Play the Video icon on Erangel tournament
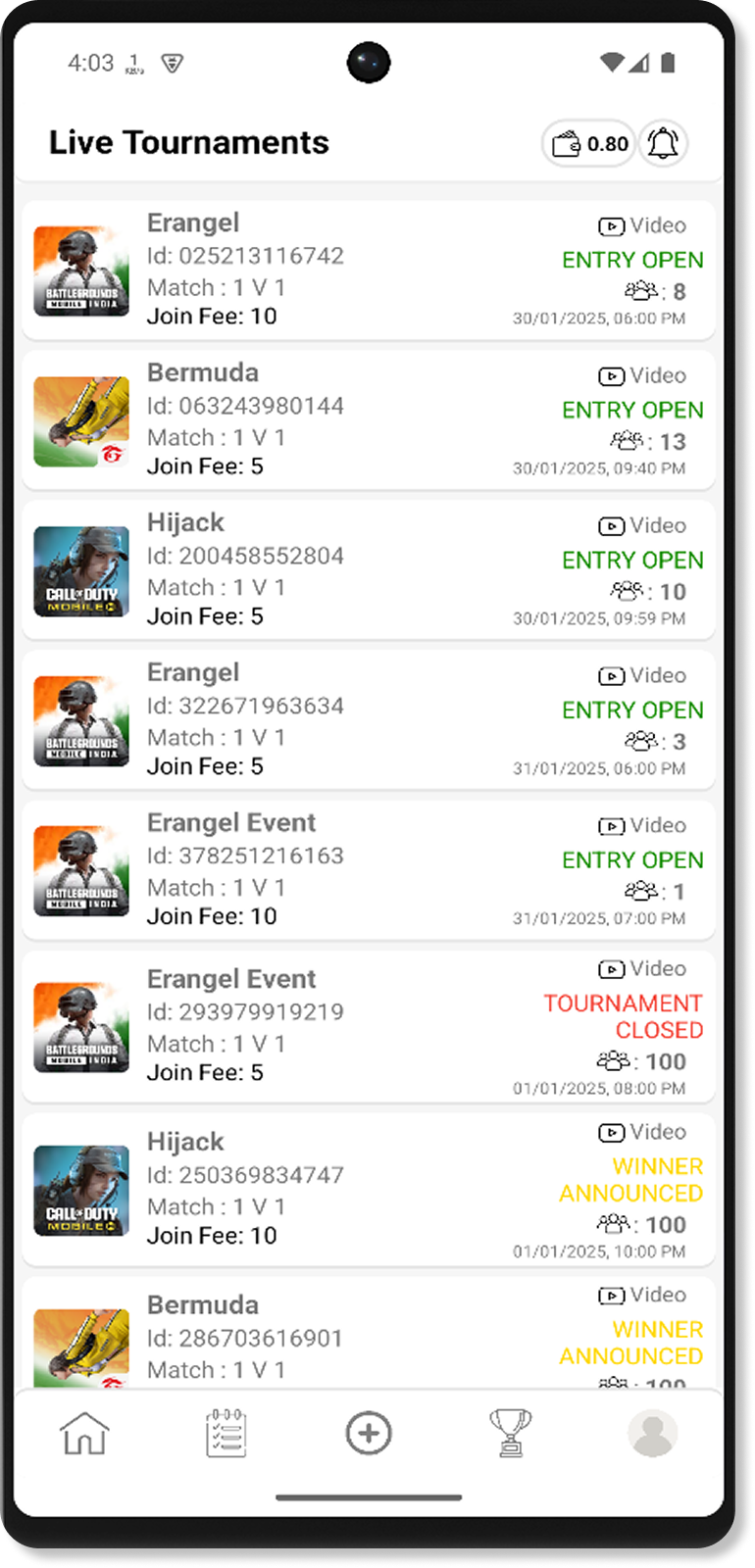Screen dimensions: 755x1568 pos(611,225)
